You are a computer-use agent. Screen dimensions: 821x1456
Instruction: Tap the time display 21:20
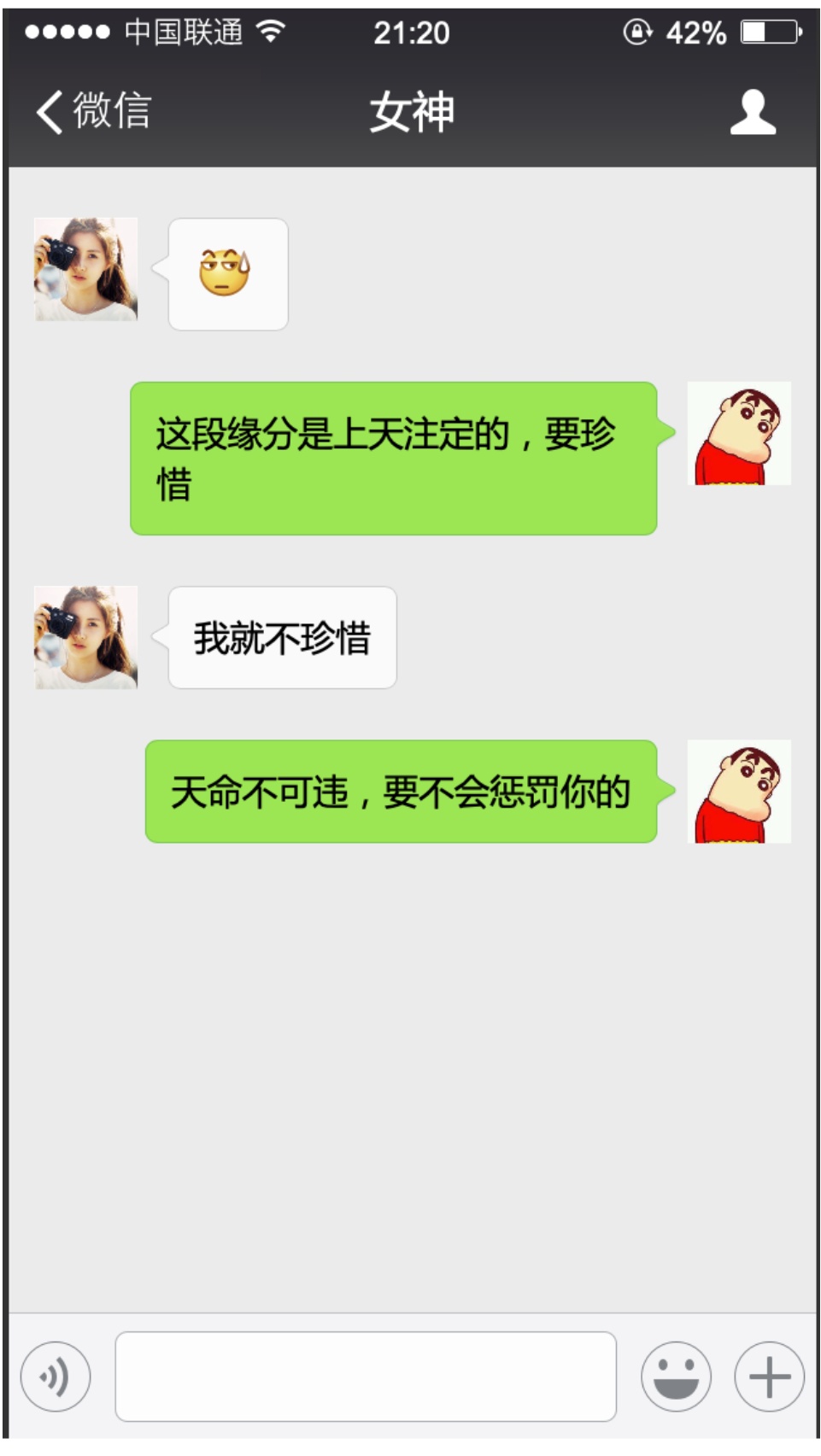point(410,32)
